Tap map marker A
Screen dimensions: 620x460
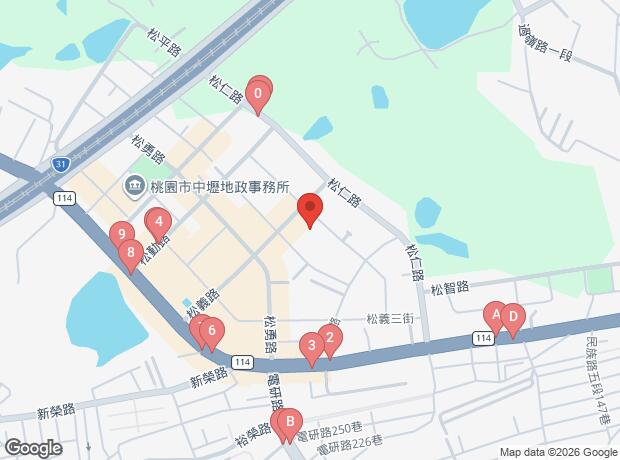[495, 315]
